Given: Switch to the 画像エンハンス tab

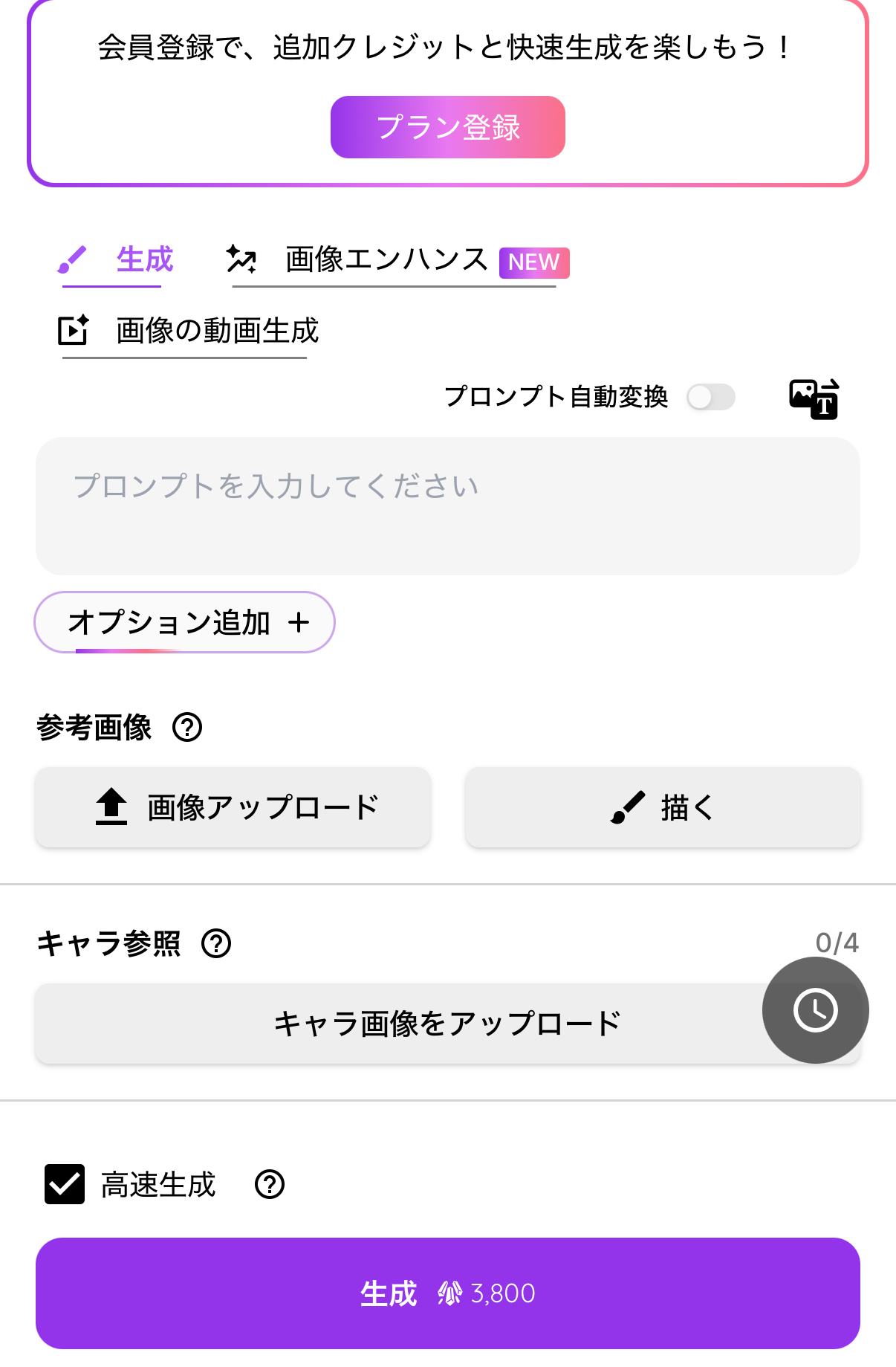Looking at the screenshot, I should tap(394, 261).
